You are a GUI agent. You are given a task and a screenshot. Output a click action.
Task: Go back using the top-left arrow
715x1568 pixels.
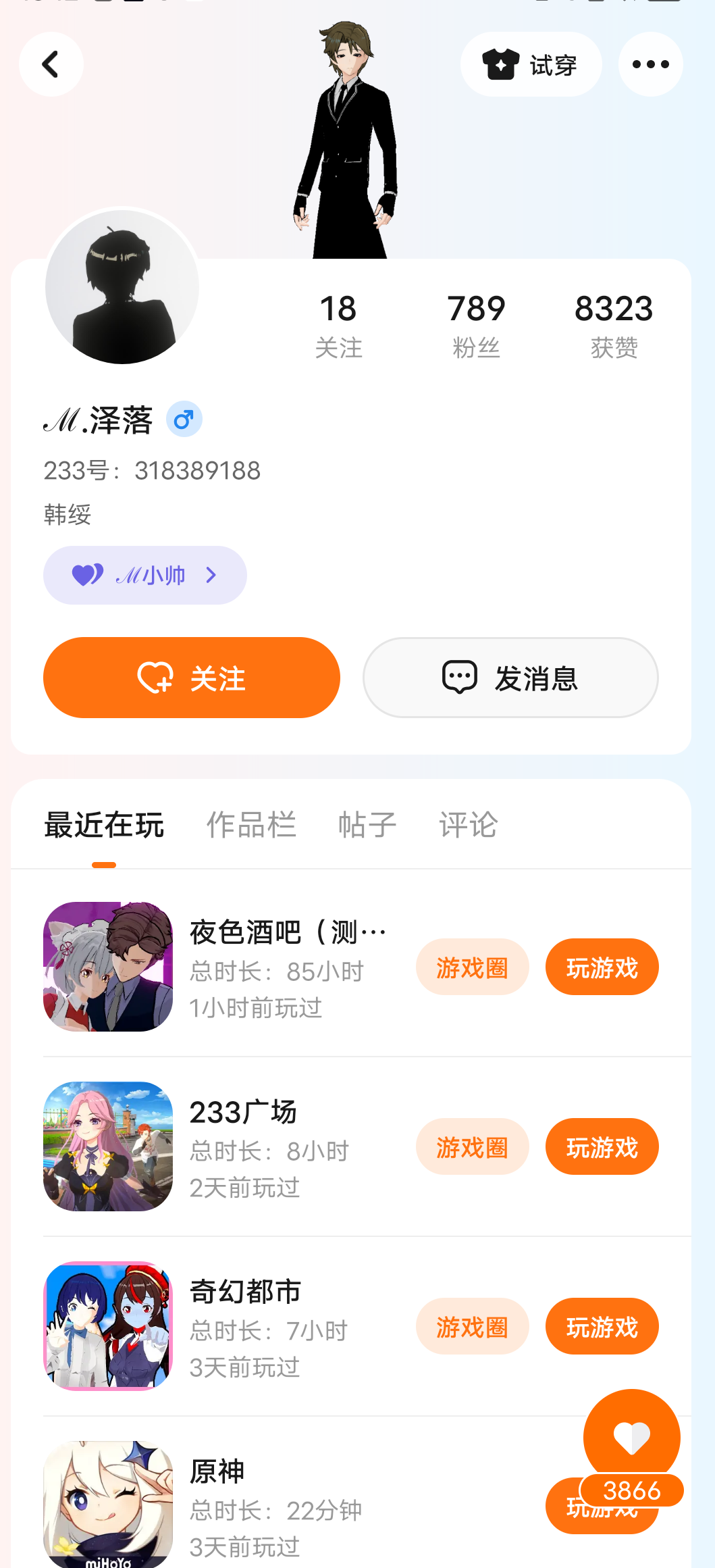[x=51, y=65]
